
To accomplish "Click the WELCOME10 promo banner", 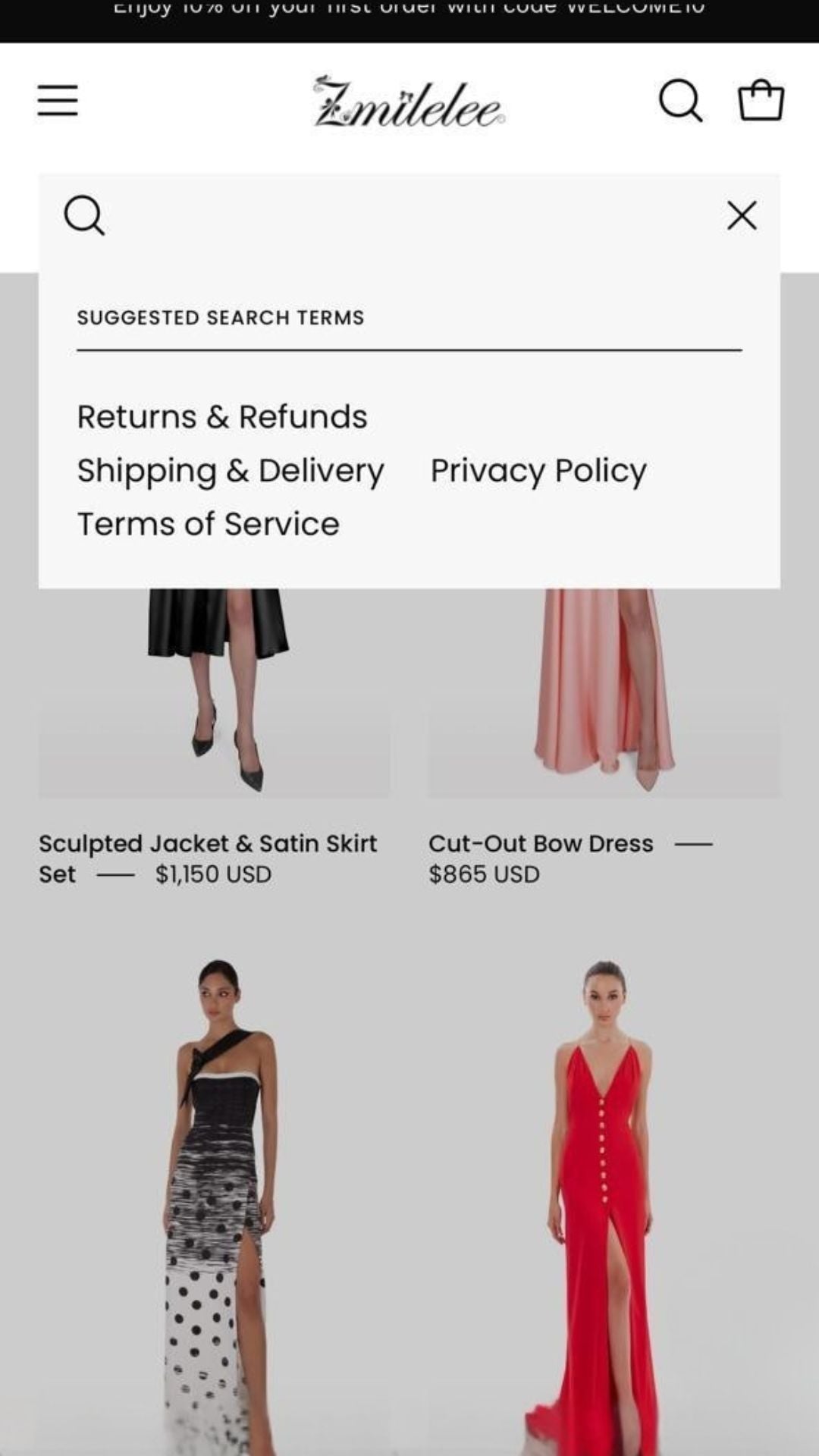I will point(409,10).
